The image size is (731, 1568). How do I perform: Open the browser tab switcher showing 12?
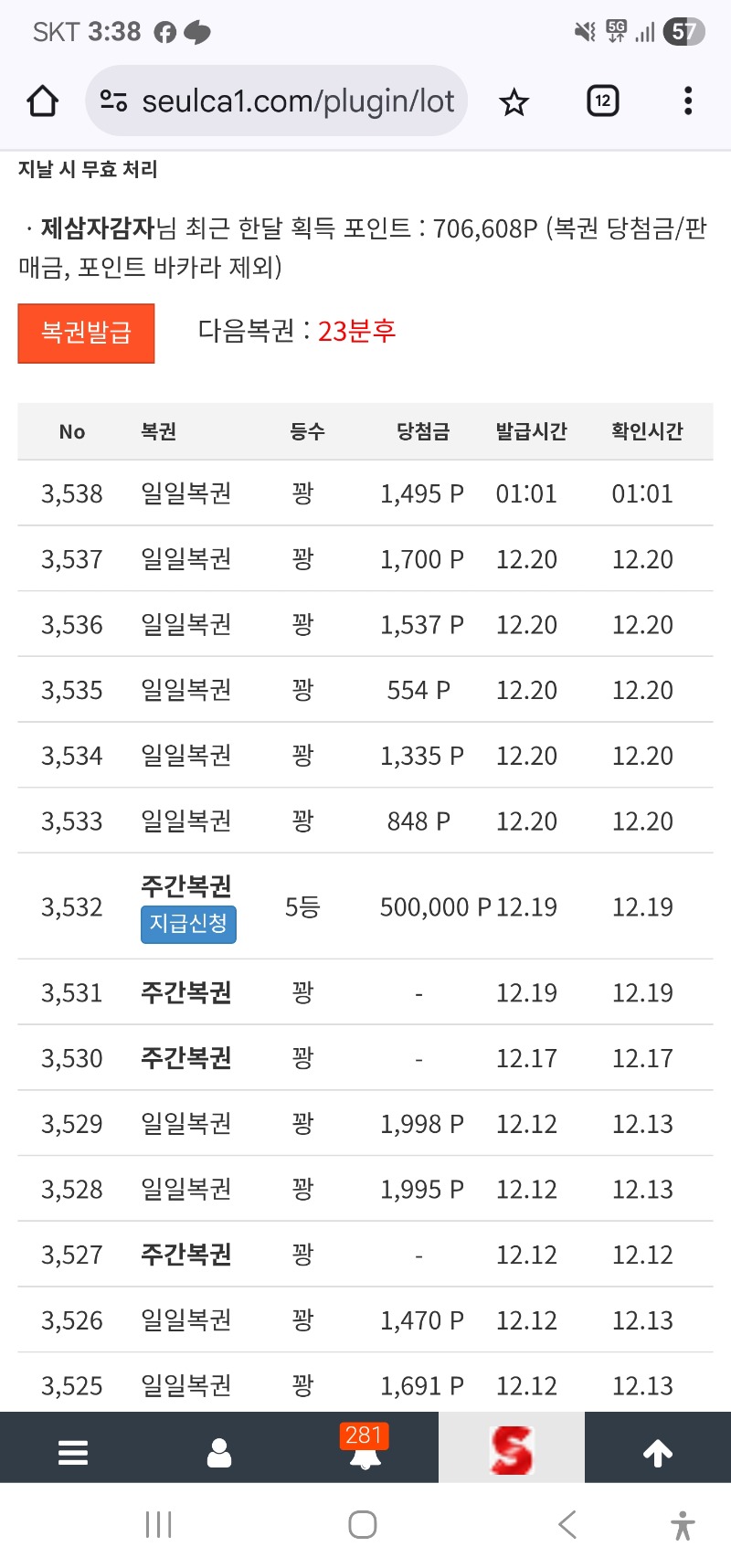tap(602, 101)
